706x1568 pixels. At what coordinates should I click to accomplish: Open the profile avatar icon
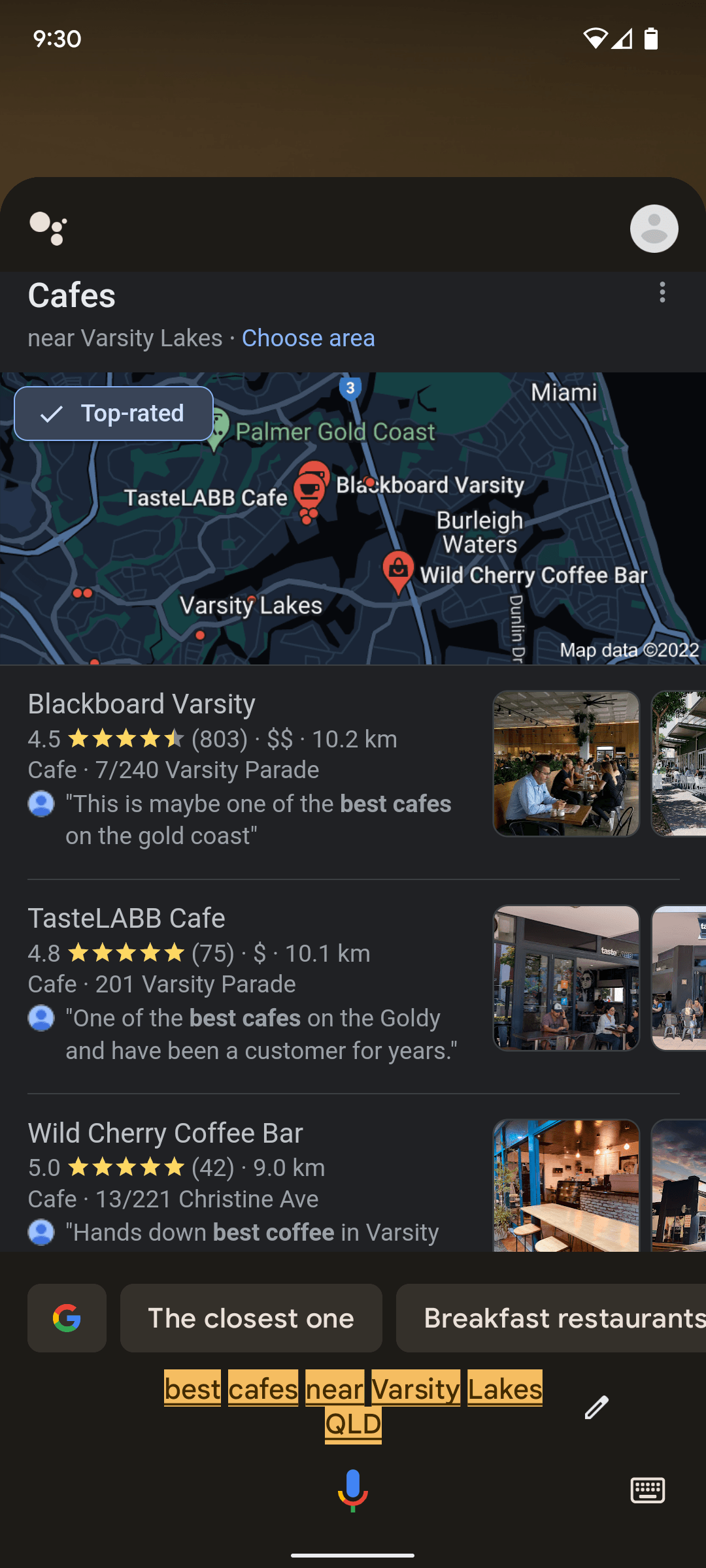pos(653,229)
